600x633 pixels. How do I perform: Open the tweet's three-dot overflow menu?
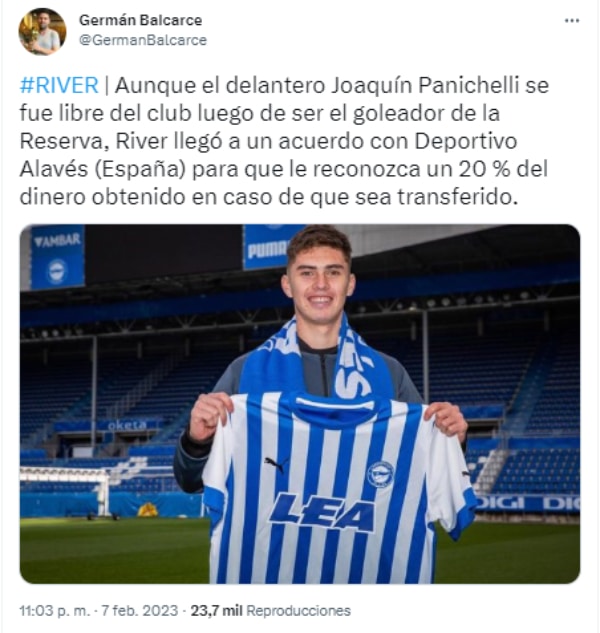pos(572,21)
